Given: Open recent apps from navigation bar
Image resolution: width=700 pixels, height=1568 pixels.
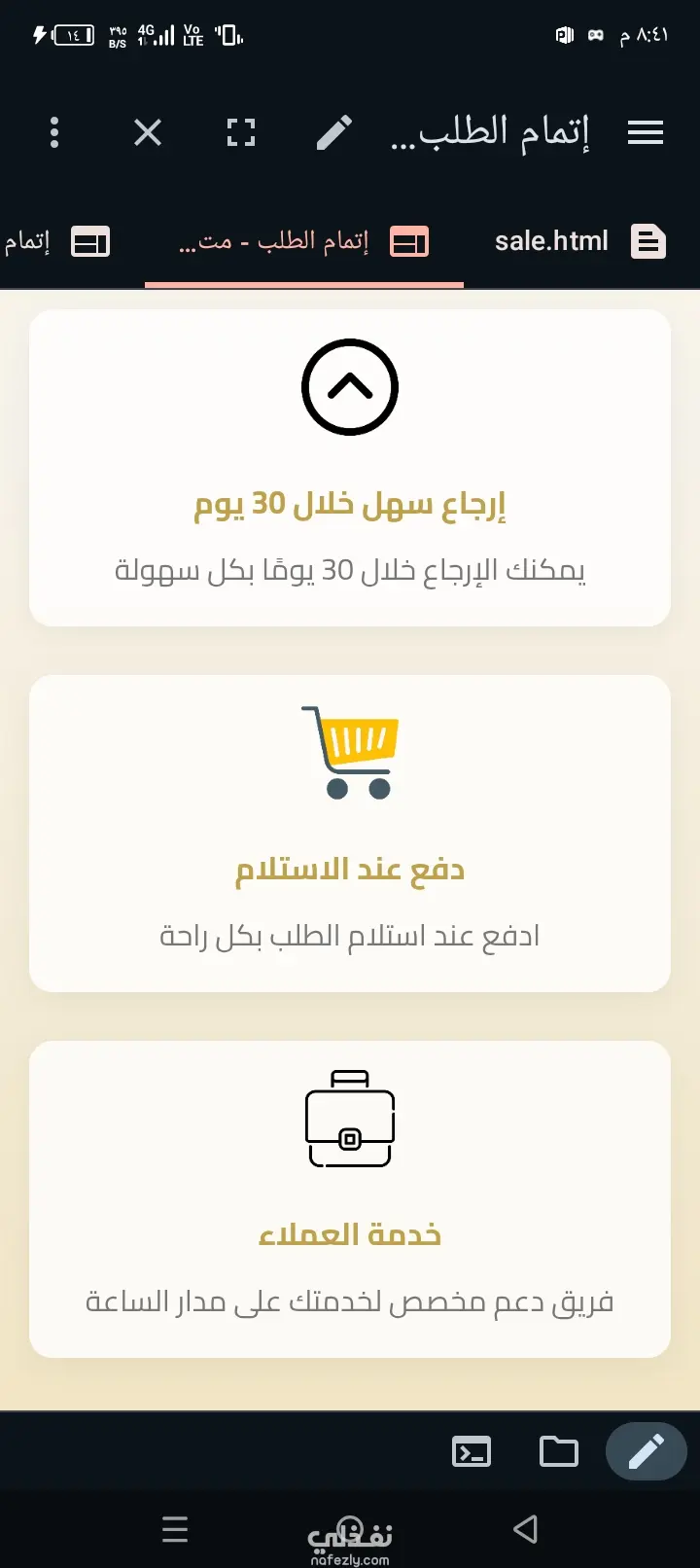Looking at the screenshot, I should 175,1529.
